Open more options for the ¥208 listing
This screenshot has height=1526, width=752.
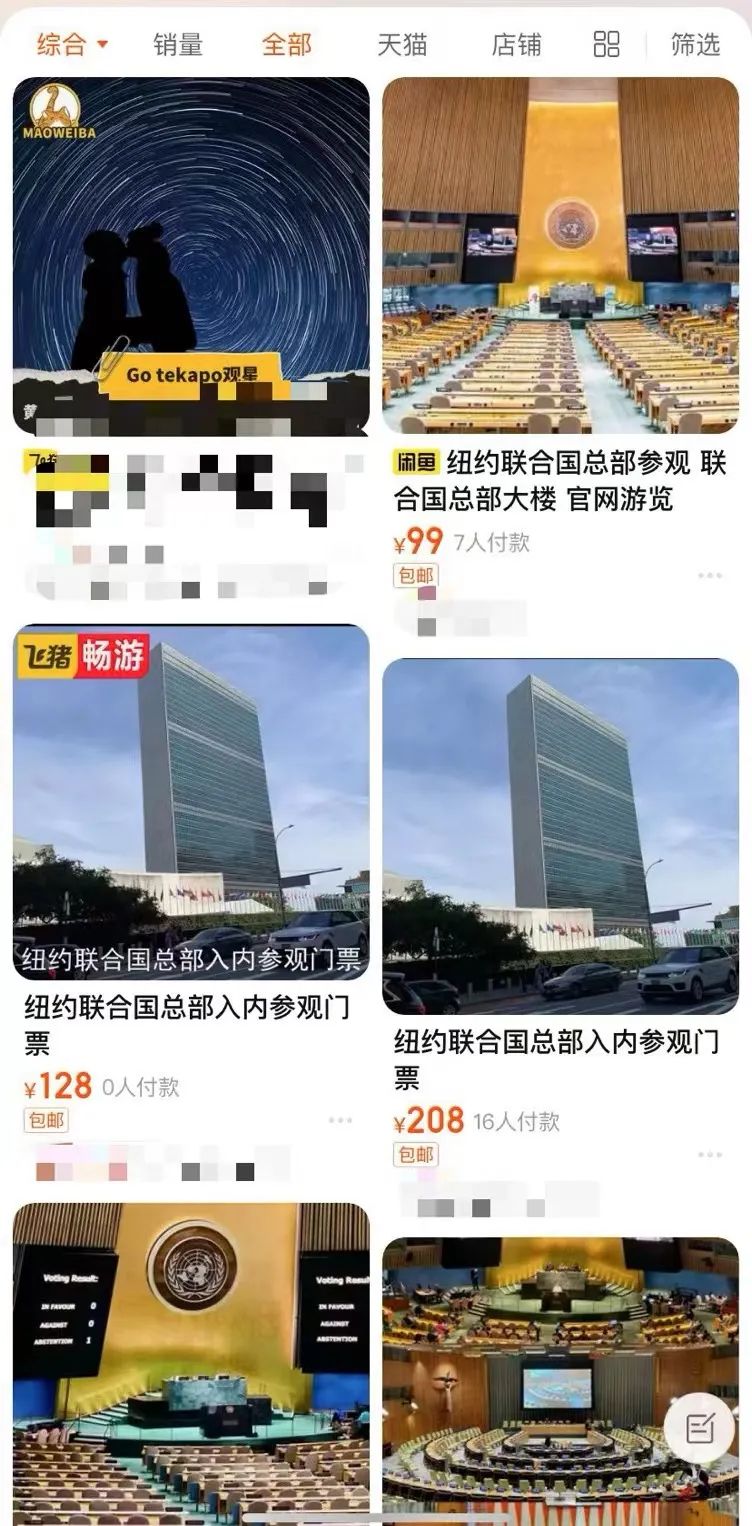pyautogui.click(x=710, y=1155)
